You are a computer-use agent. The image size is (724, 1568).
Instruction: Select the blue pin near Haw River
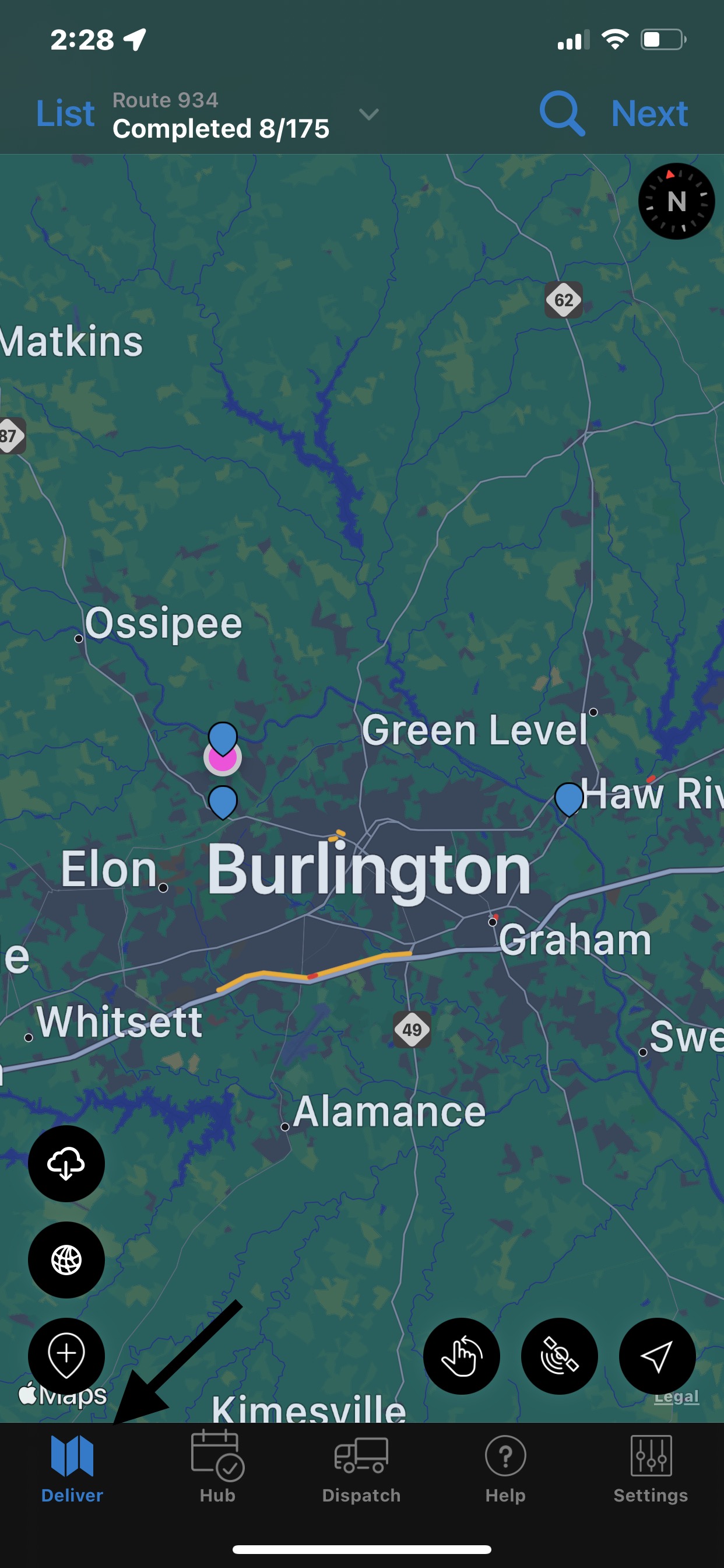point(569,798)
